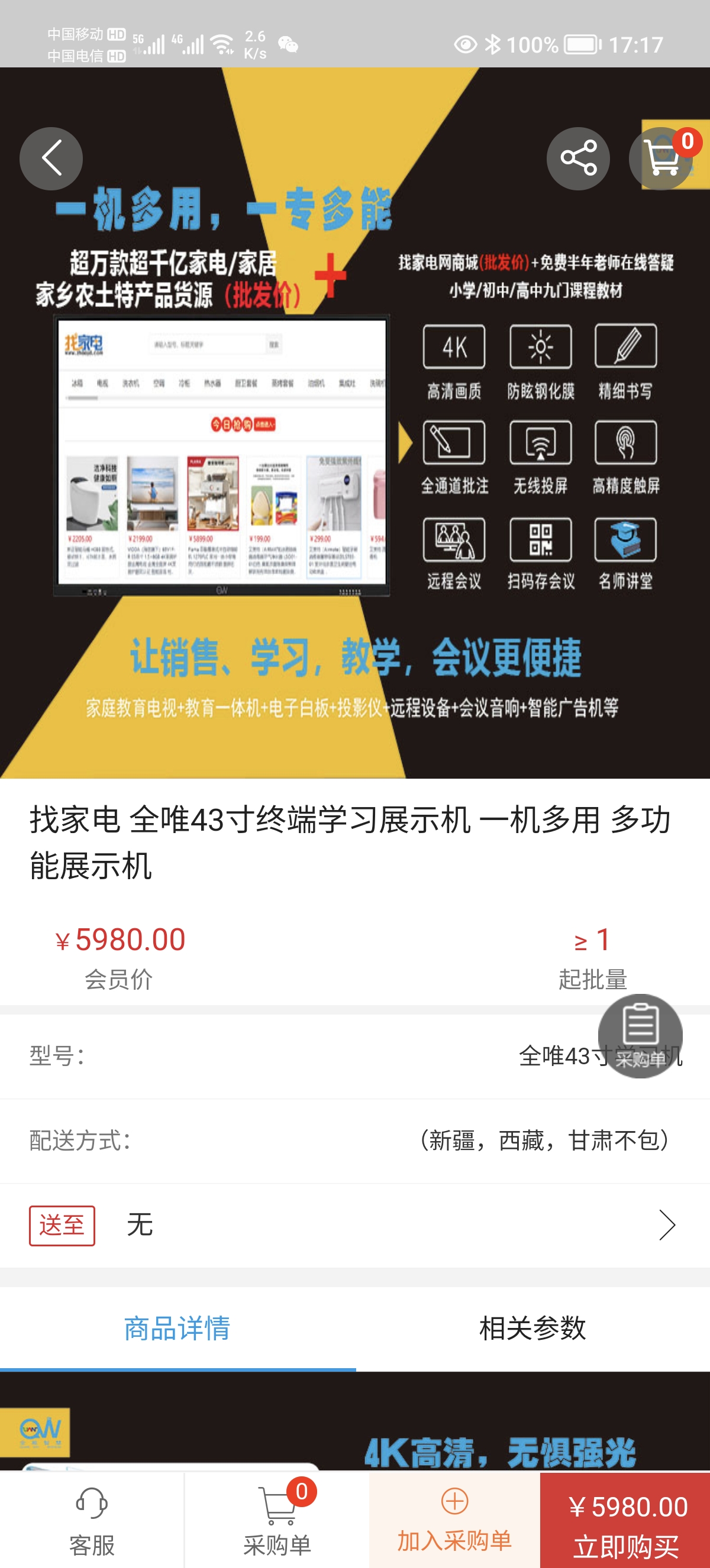This screenshot has width=710, height=1568.
Task: Switch to the 相关参数 tab
Action: pyautogui.click(x=532, y=1328)
